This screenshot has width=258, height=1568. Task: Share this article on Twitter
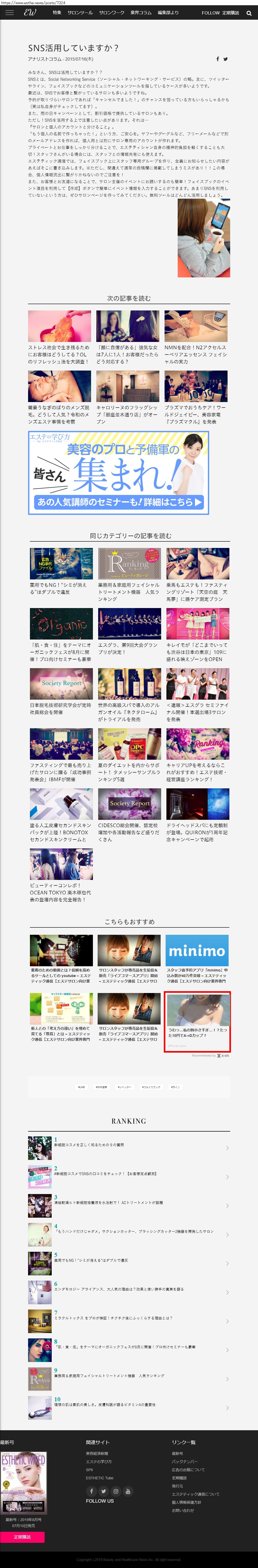click(226, 59)
